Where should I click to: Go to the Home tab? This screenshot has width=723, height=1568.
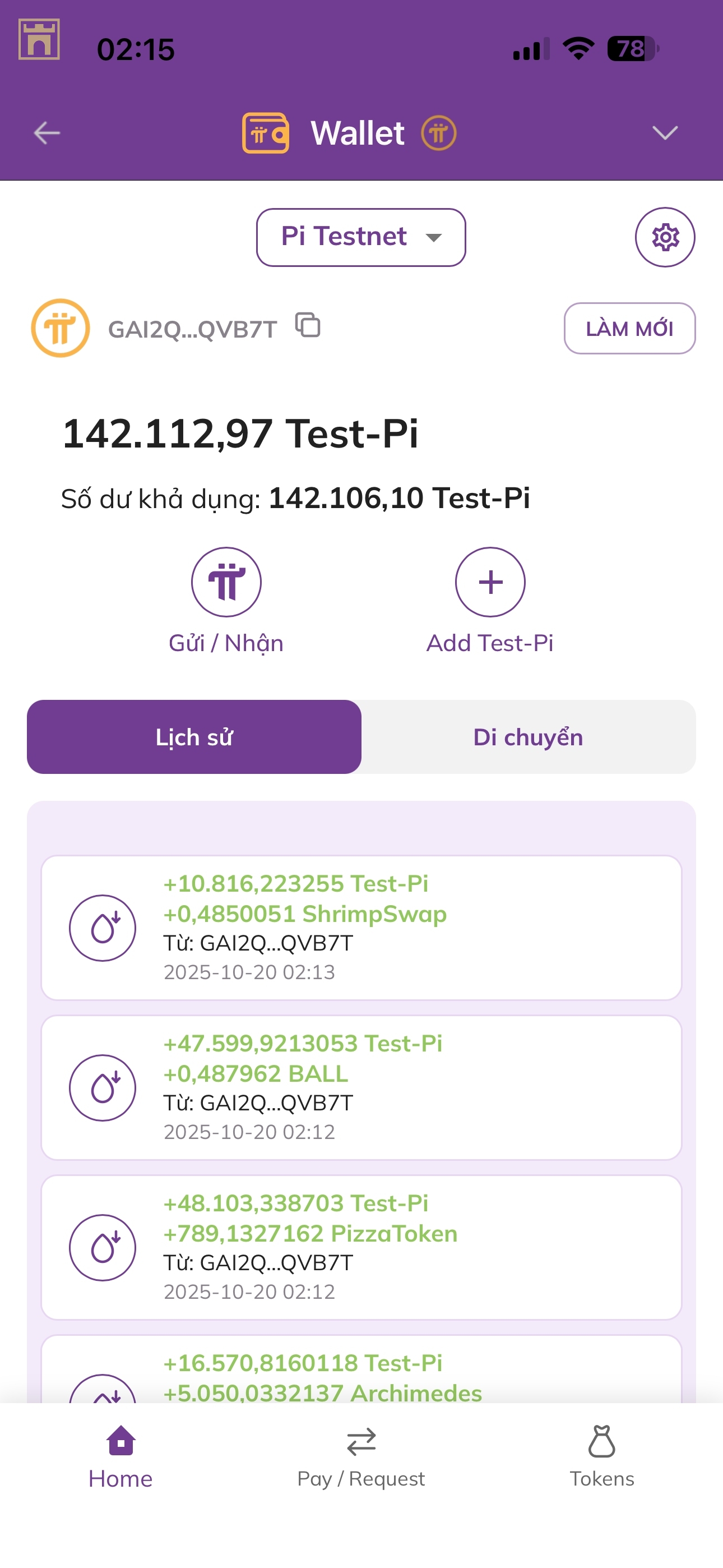point(121,1456)
